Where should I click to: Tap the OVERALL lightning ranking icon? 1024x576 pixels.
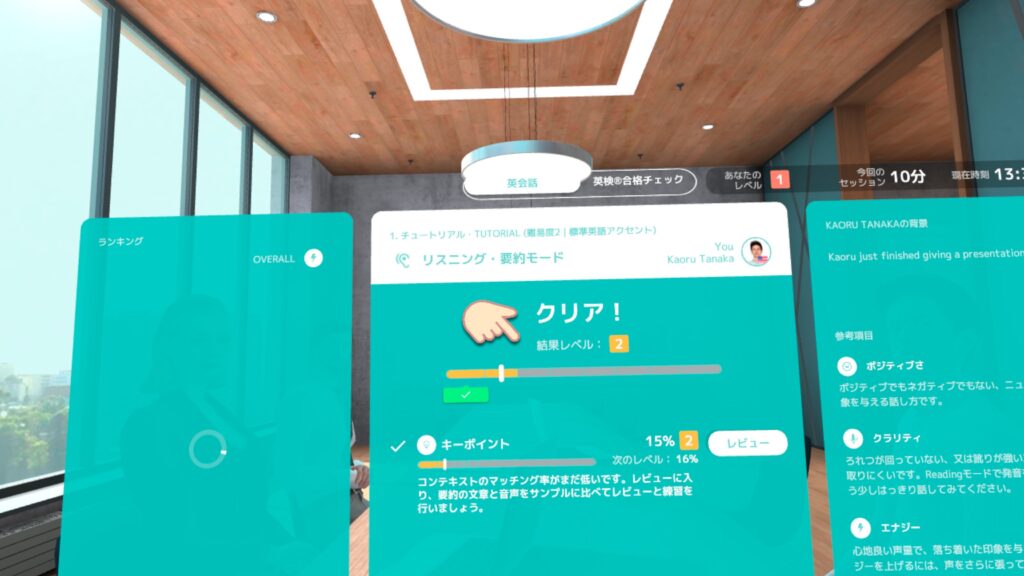tap(314, 259)
